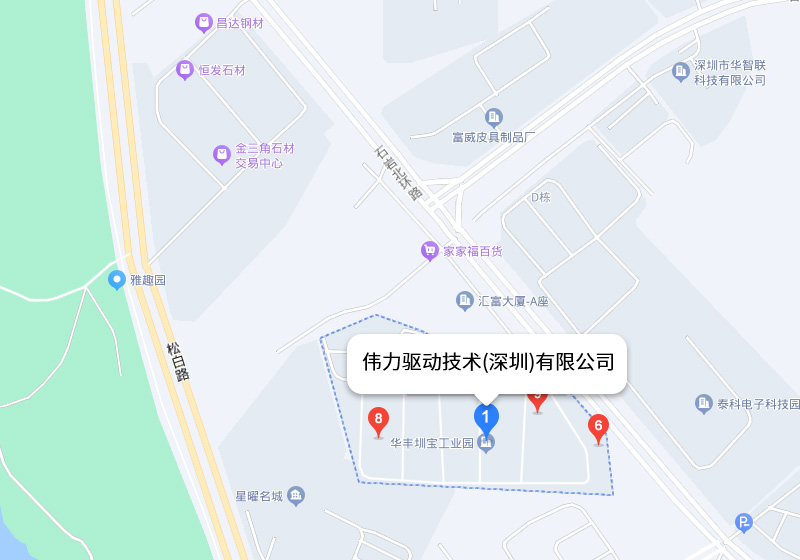The image size is (800, 560).
Task: Open 金三角石材交易中心 place details
Action: [222, 155]
